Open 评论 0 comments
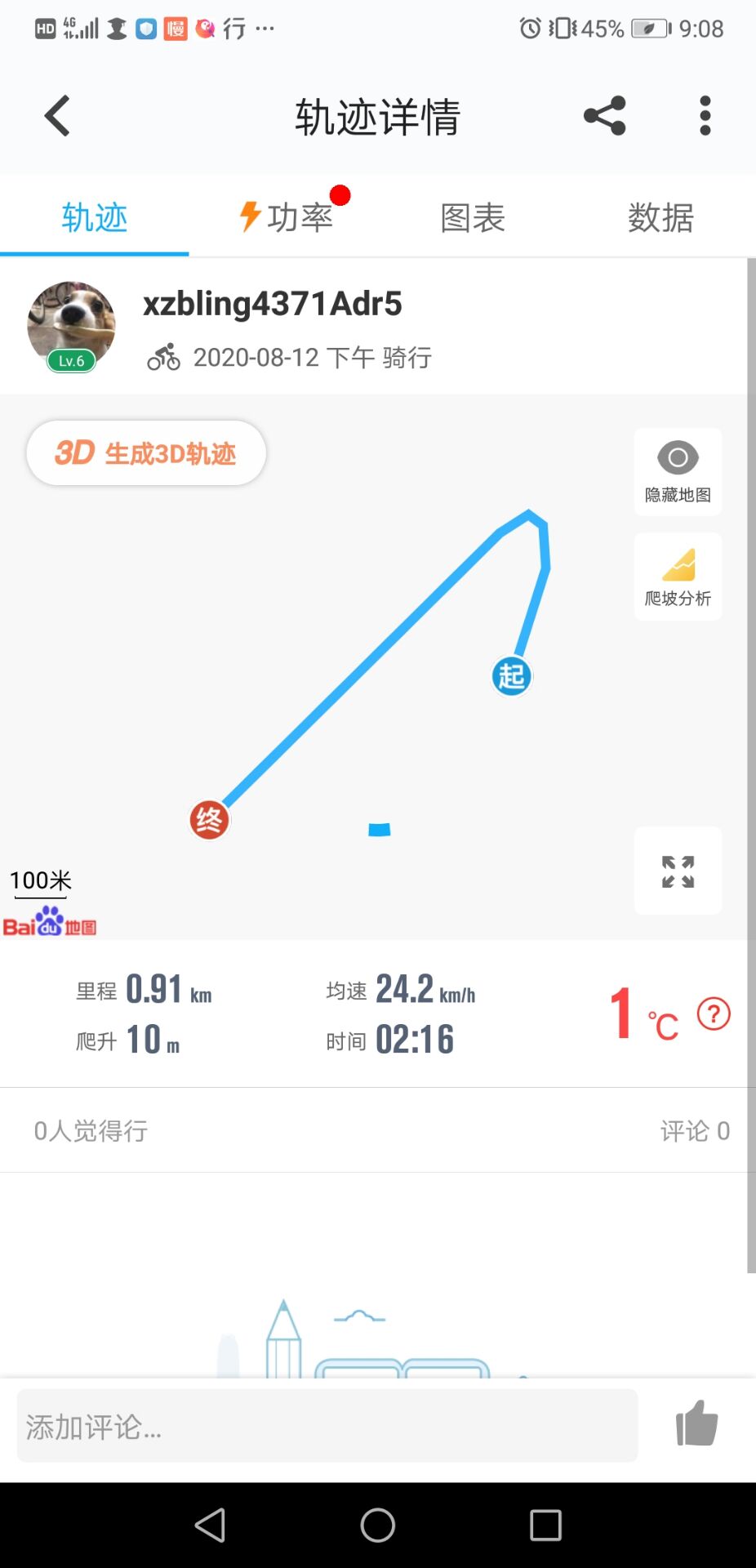The image size is (756, 1568). point(694,1130)
